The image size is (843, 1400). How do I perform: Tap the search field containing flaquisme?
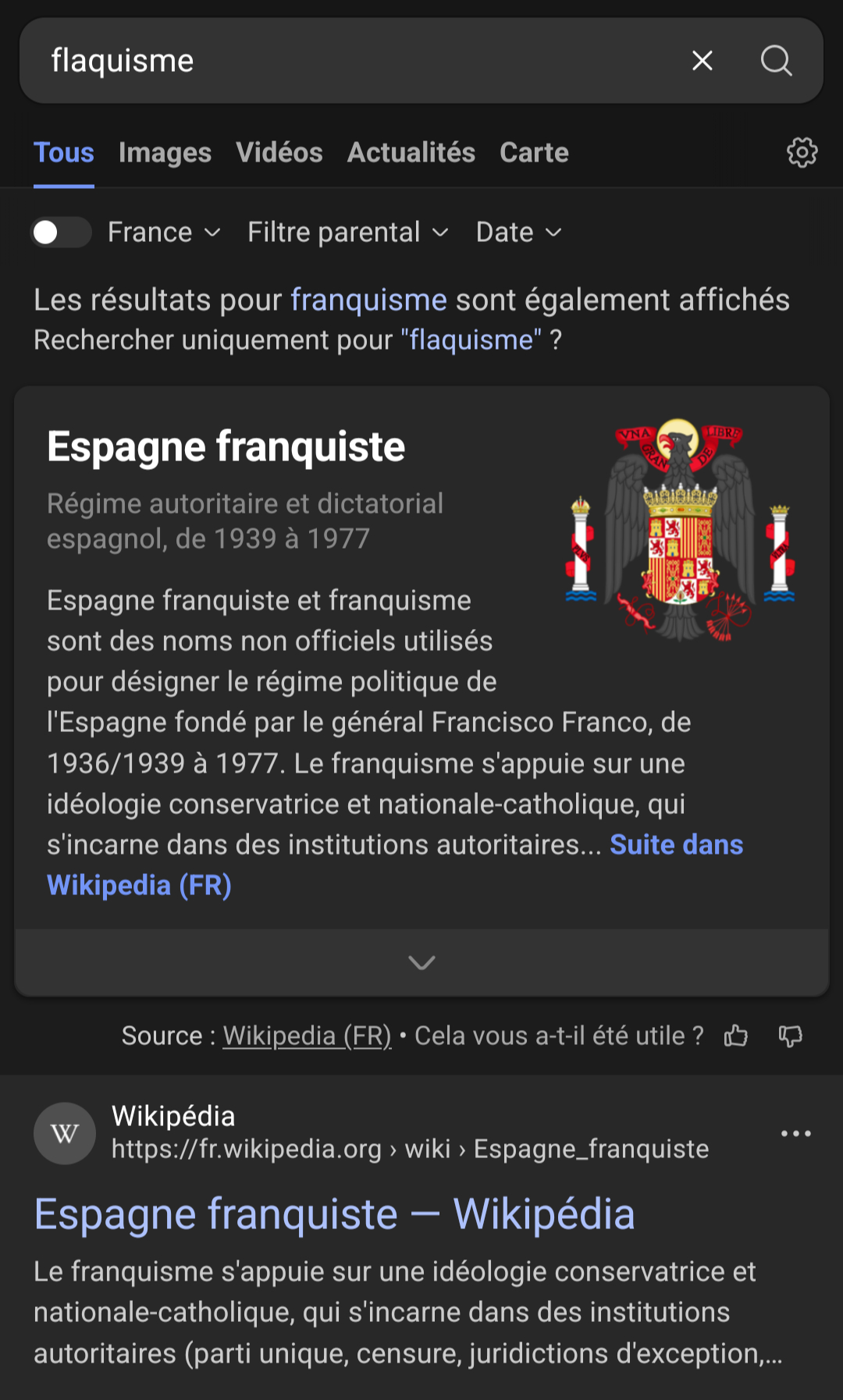click(x=351, y=61)
